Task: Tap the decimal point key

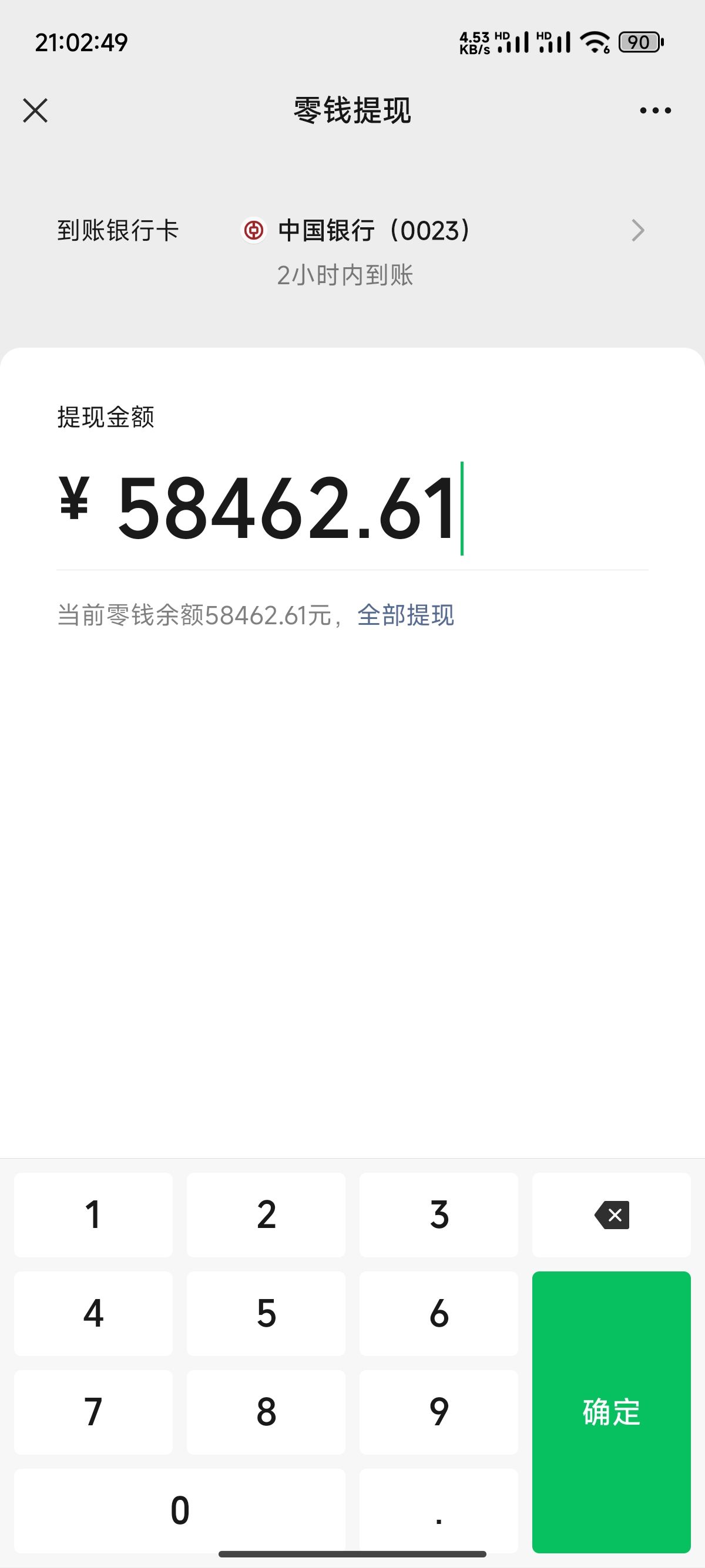Action: [x=438, y=1511]
